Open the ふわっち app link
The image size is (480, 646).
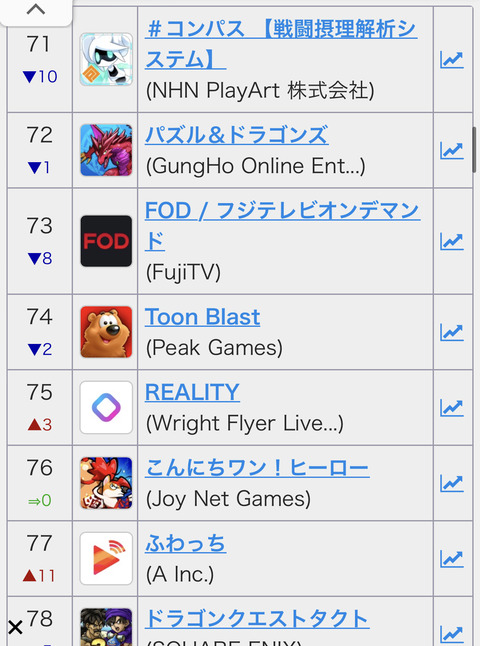pyautogui.click(x=185, y=543)
